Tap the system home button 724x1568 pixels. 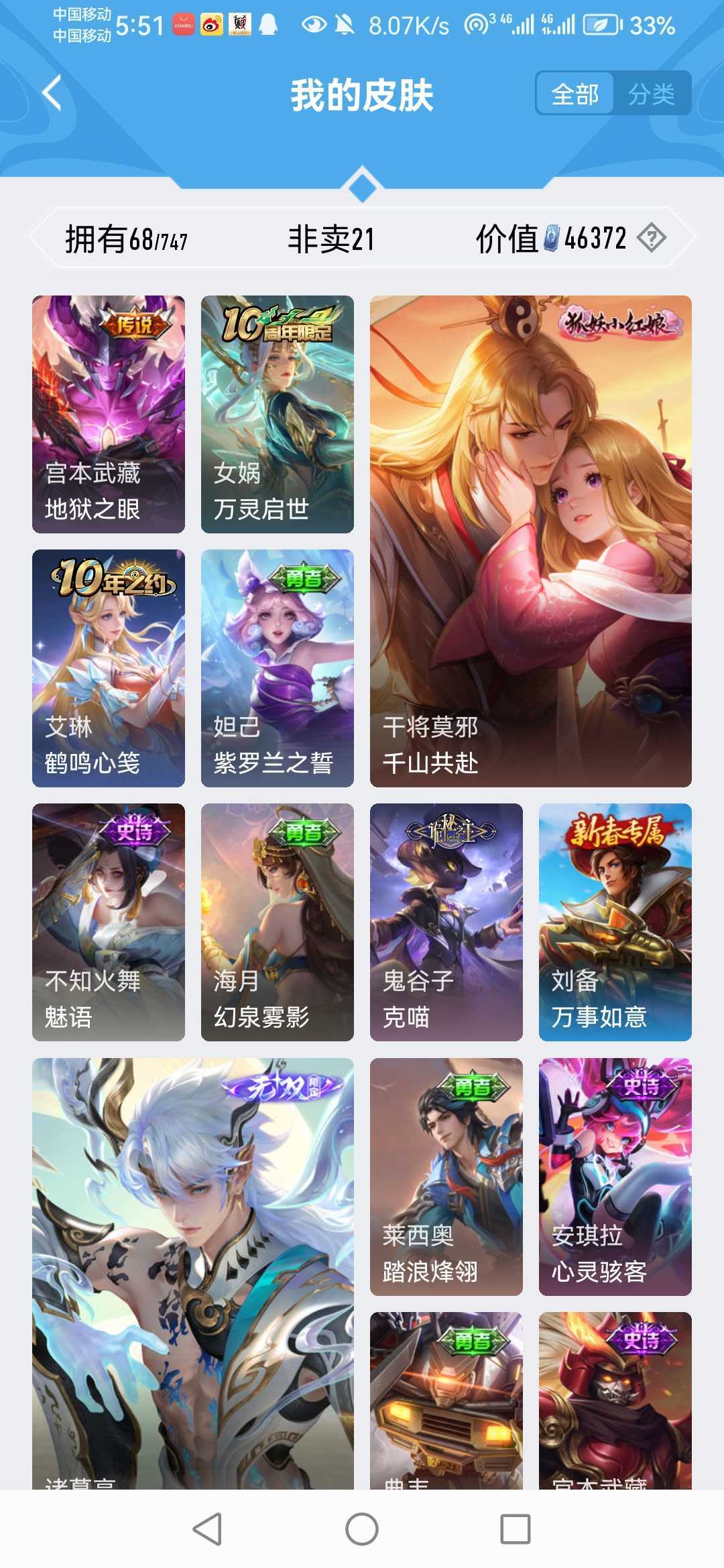tap(362, 1529)
